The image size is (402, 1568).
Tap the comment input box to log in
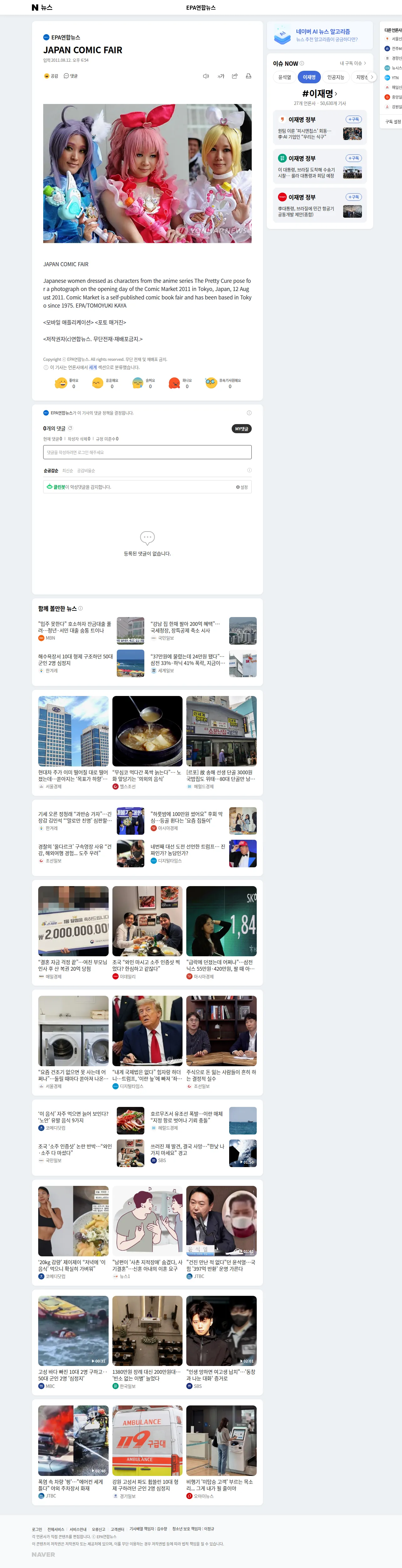[147, 452]
